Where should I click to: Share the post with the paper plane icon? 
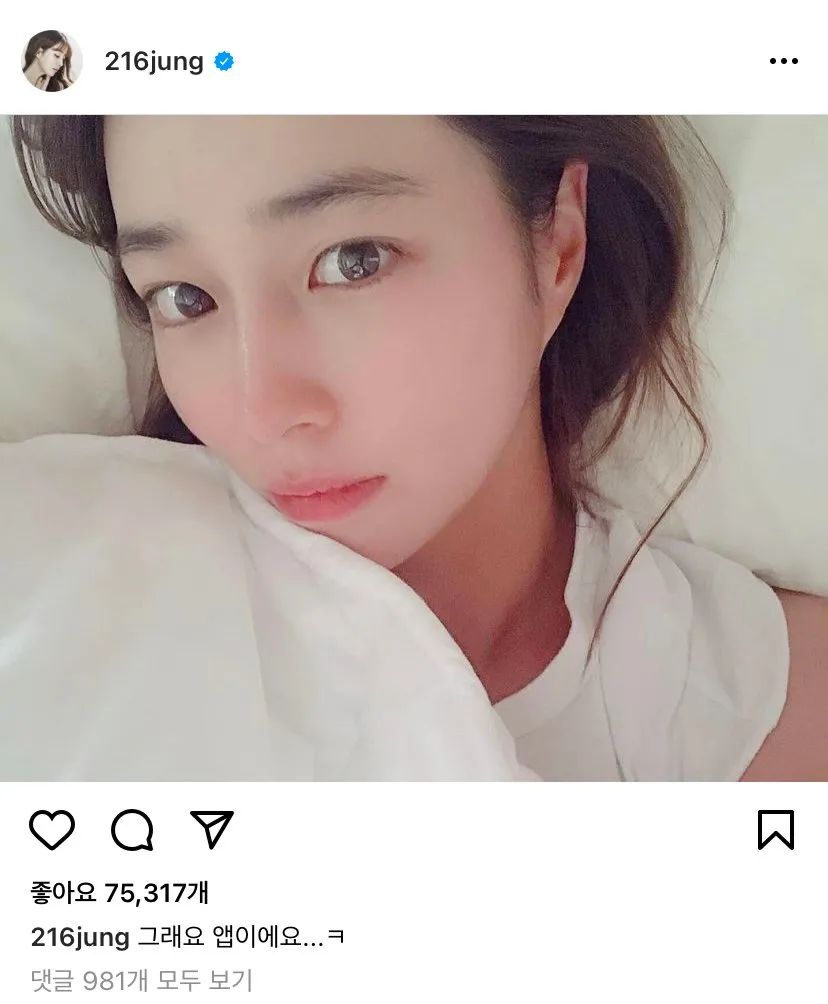click(x=212, y=830)
